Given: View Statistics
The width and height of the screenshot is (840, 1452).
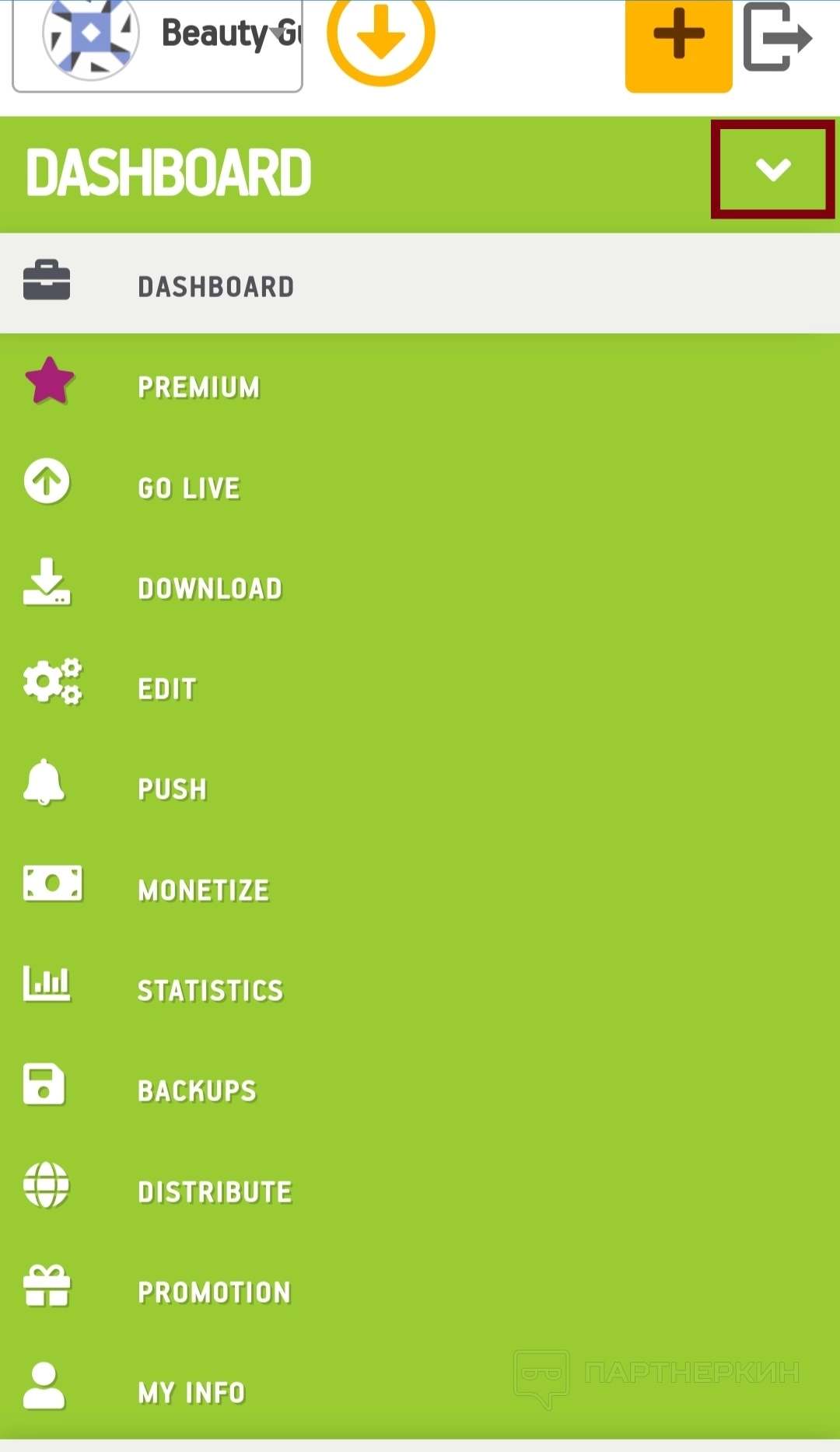Looking at the screenshot, I should click(x=210, y=990).
